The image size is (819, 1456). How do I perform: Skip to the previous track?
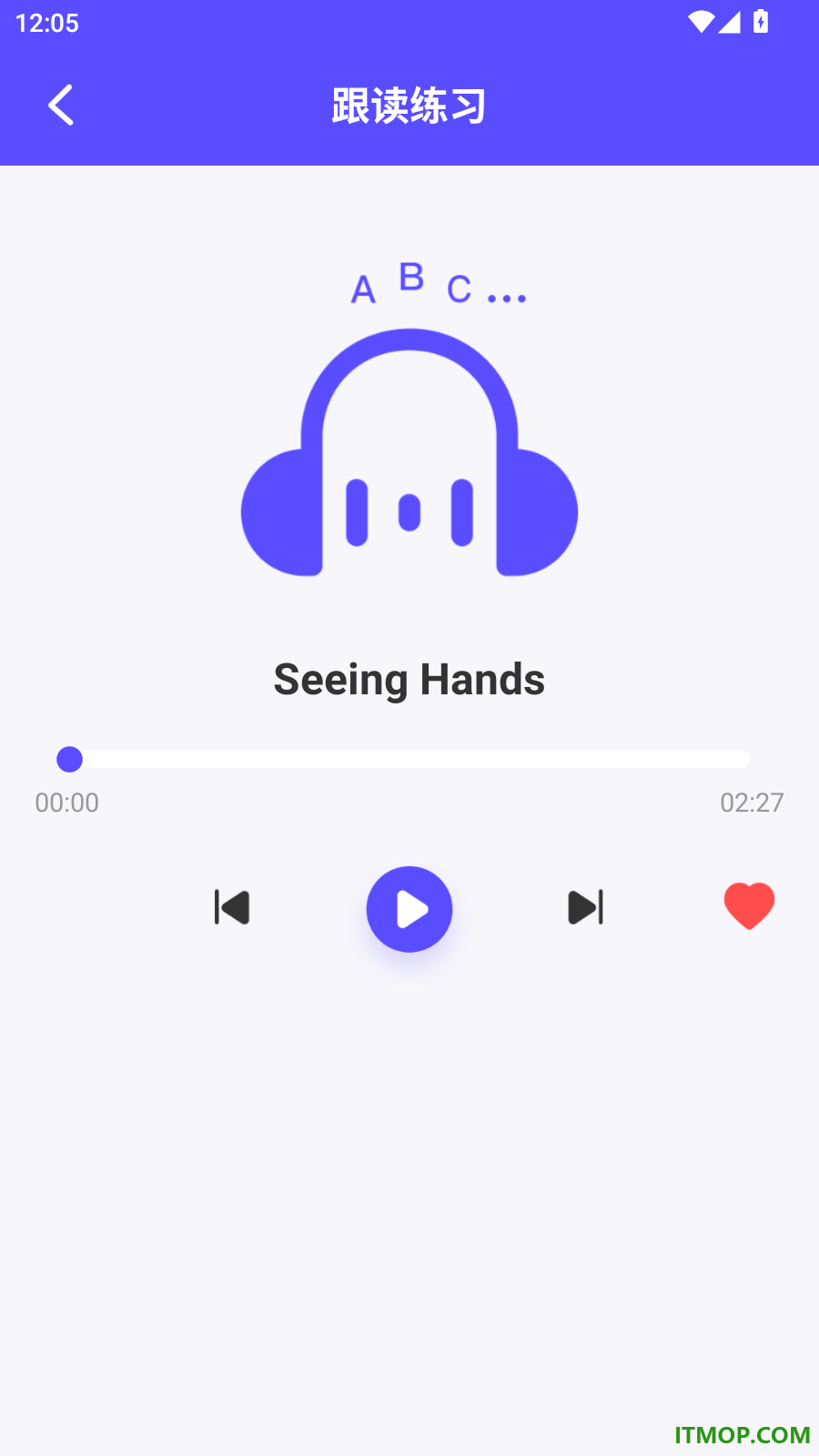point(232,907)
